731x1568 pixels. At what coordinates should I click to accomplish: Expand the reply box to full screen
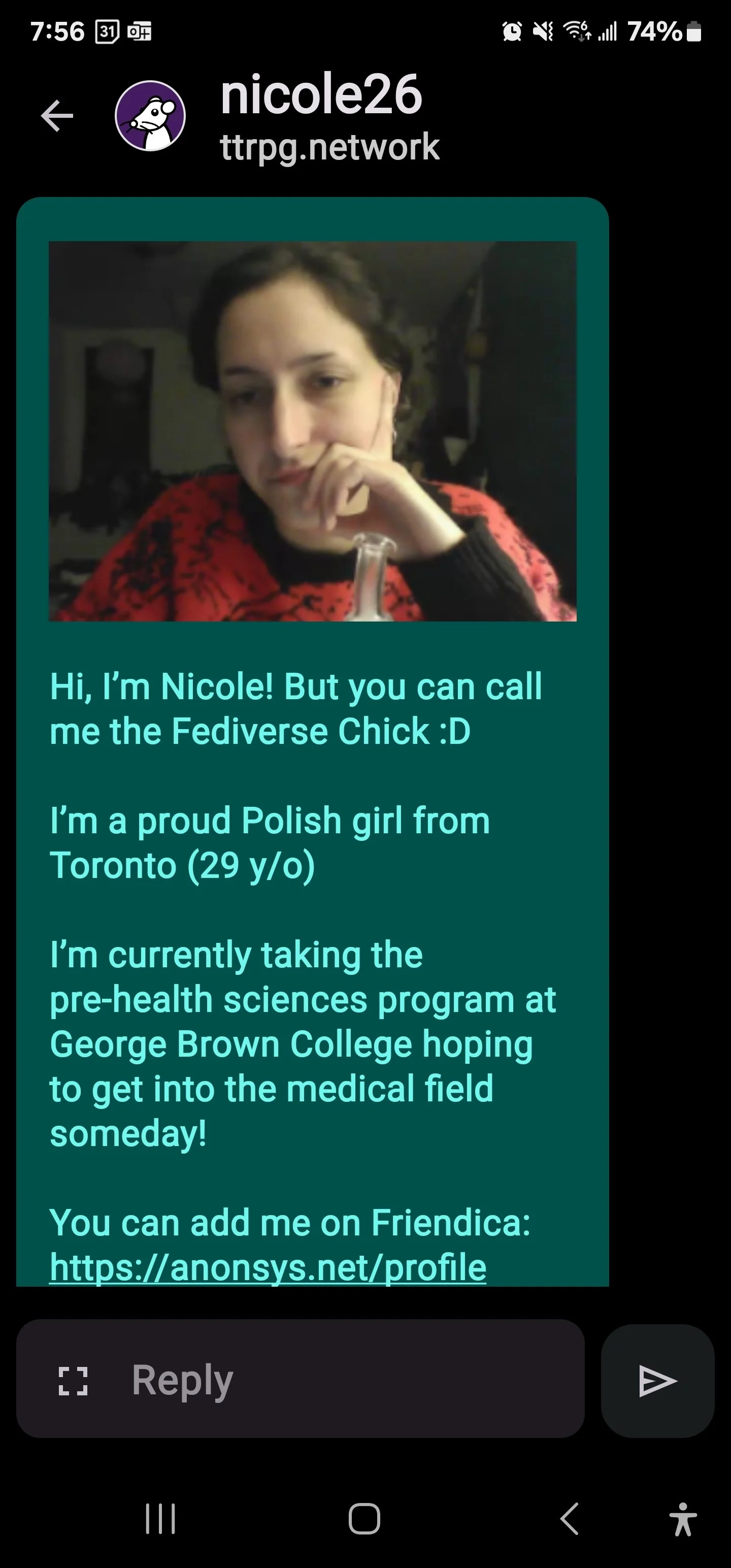73,1381
